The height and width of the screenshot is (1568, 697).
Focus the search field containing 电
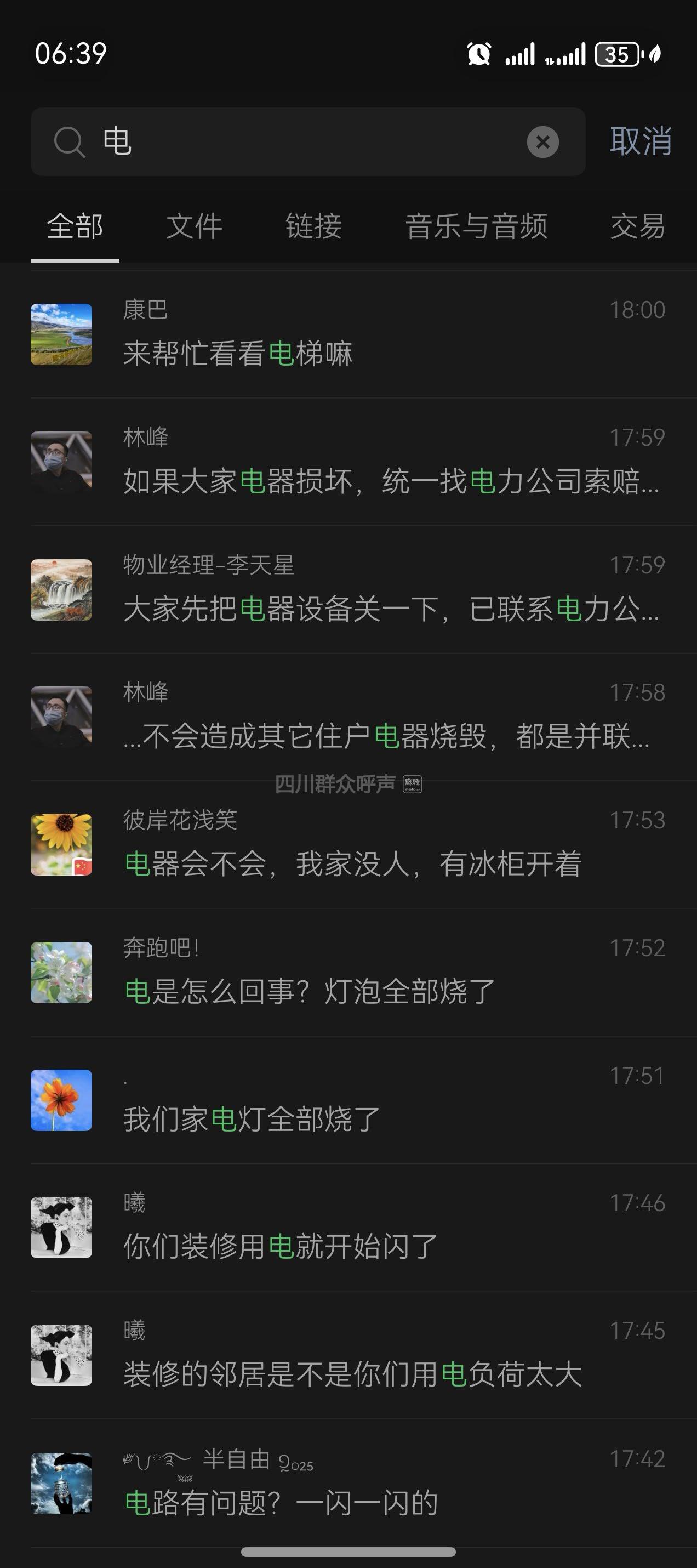[x=304, y=142]
